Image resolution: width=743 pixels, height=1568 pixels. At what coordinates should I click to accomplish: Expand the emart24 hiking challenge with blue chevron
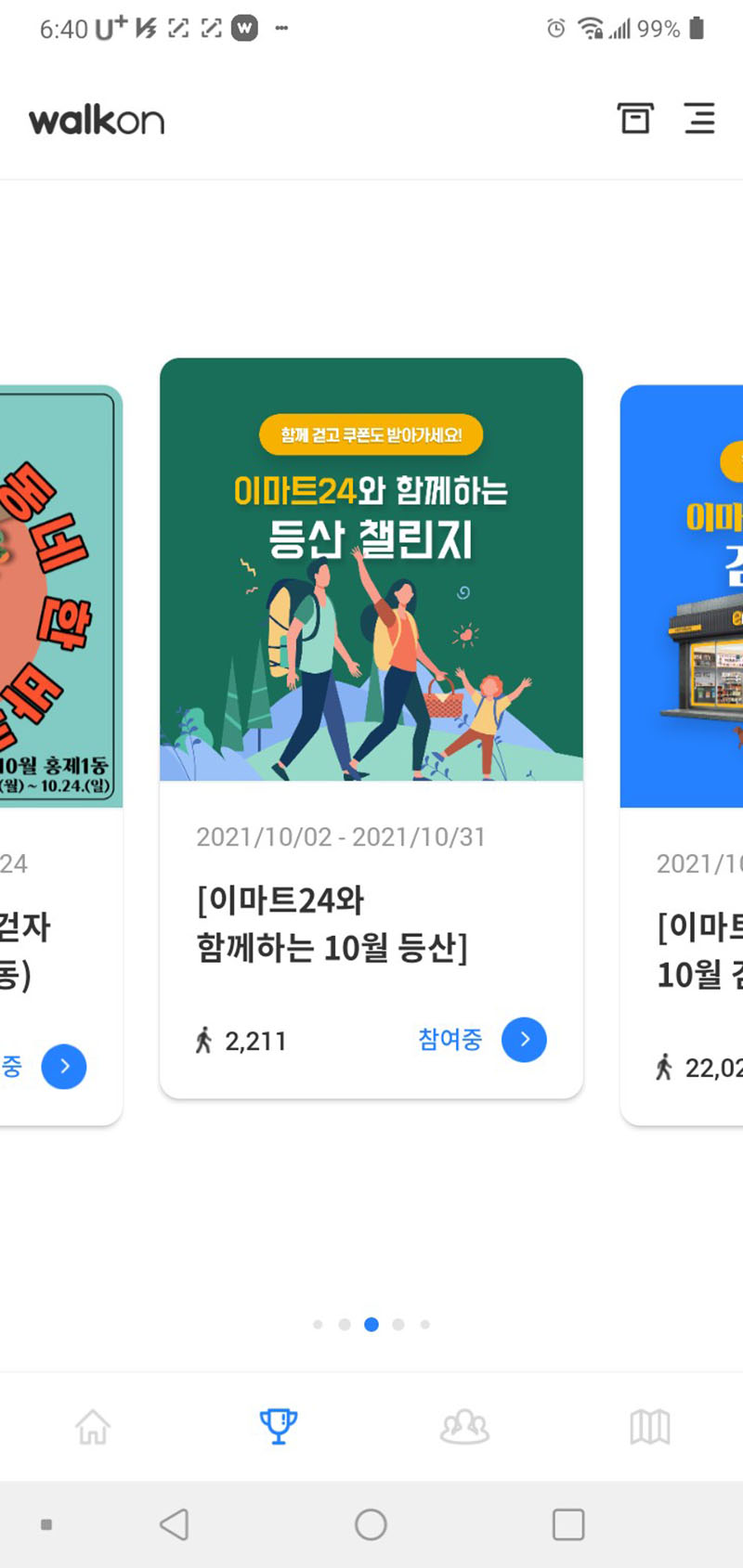coord(524,1041)
